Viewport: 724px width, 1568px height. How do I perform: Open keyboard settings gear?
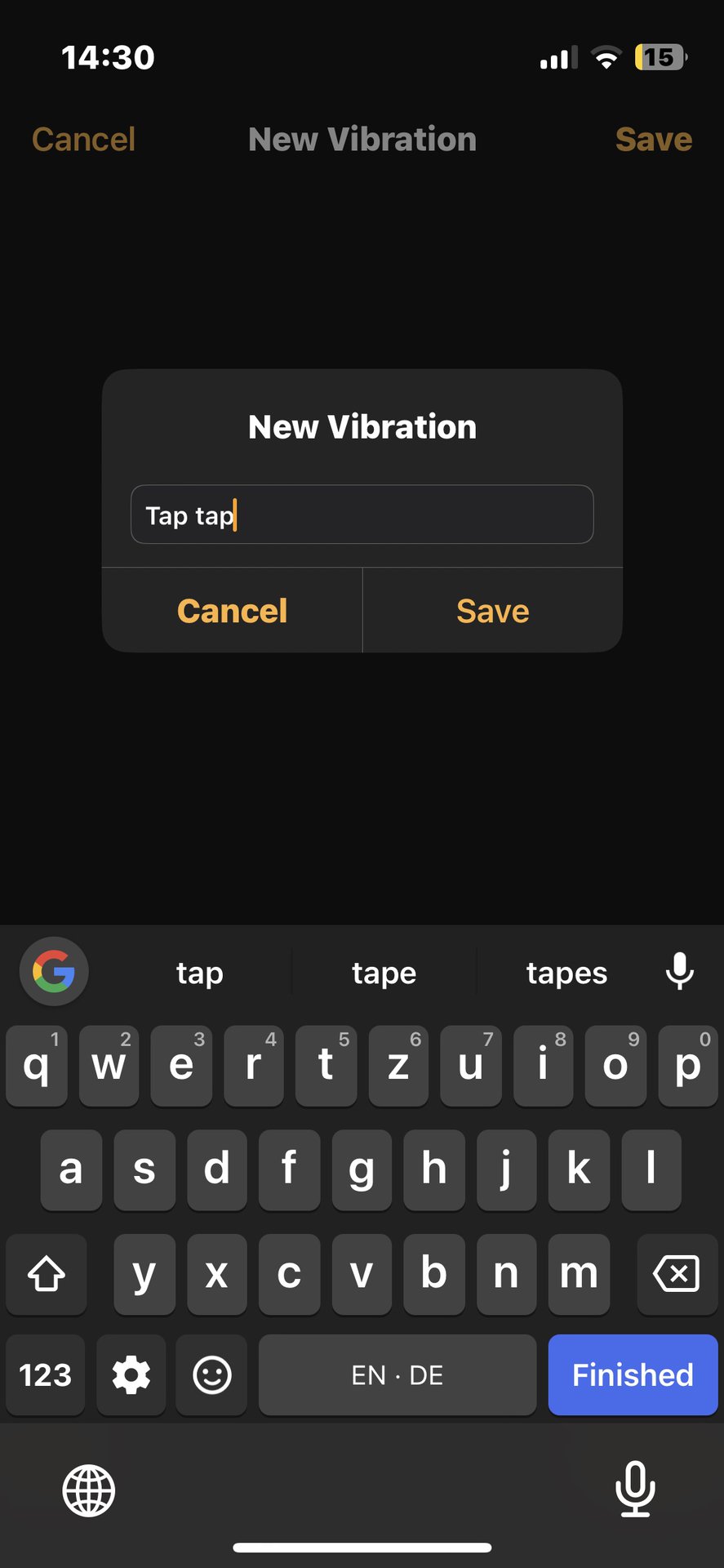(x=131, y=1374)
